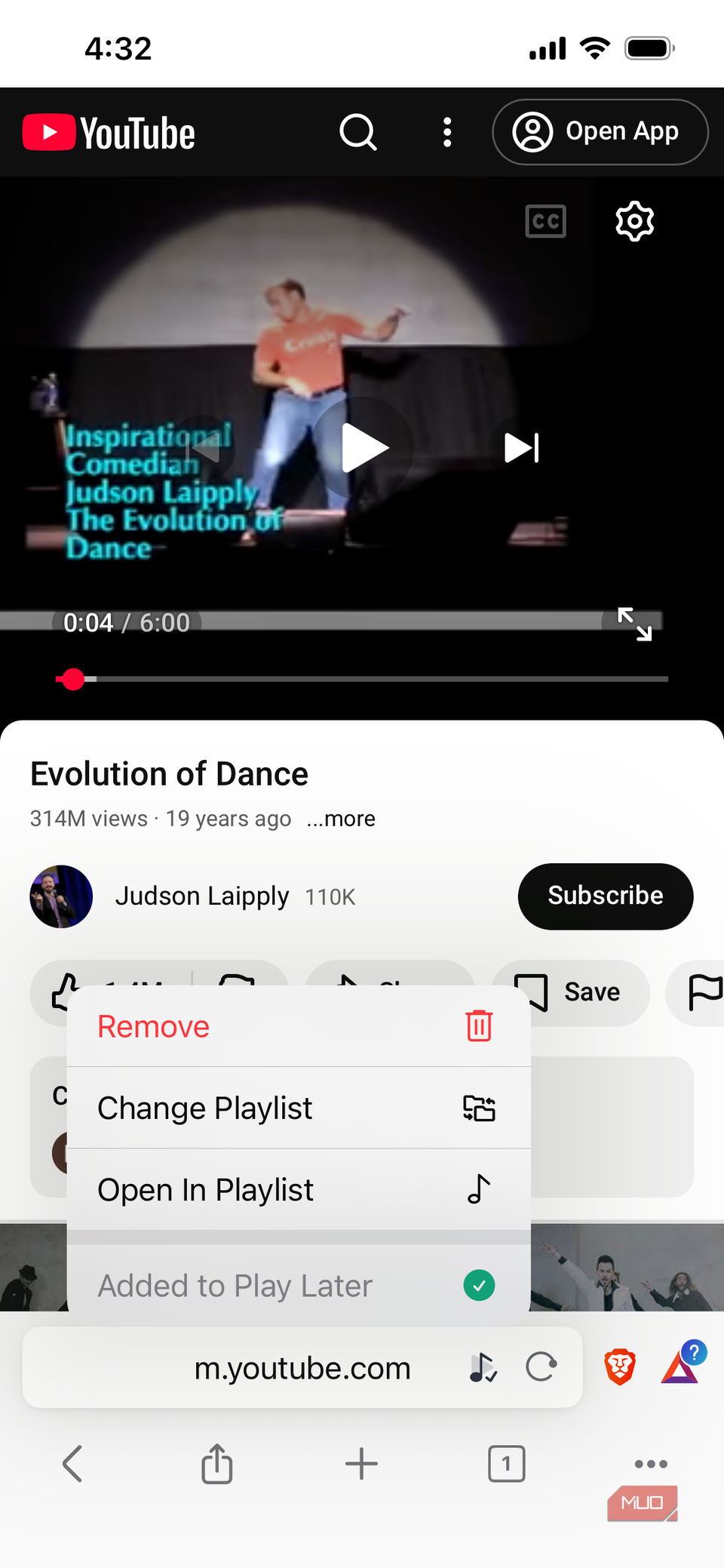Expand the description with ...more
724x1568 pixels.
(x=341, y=819)
